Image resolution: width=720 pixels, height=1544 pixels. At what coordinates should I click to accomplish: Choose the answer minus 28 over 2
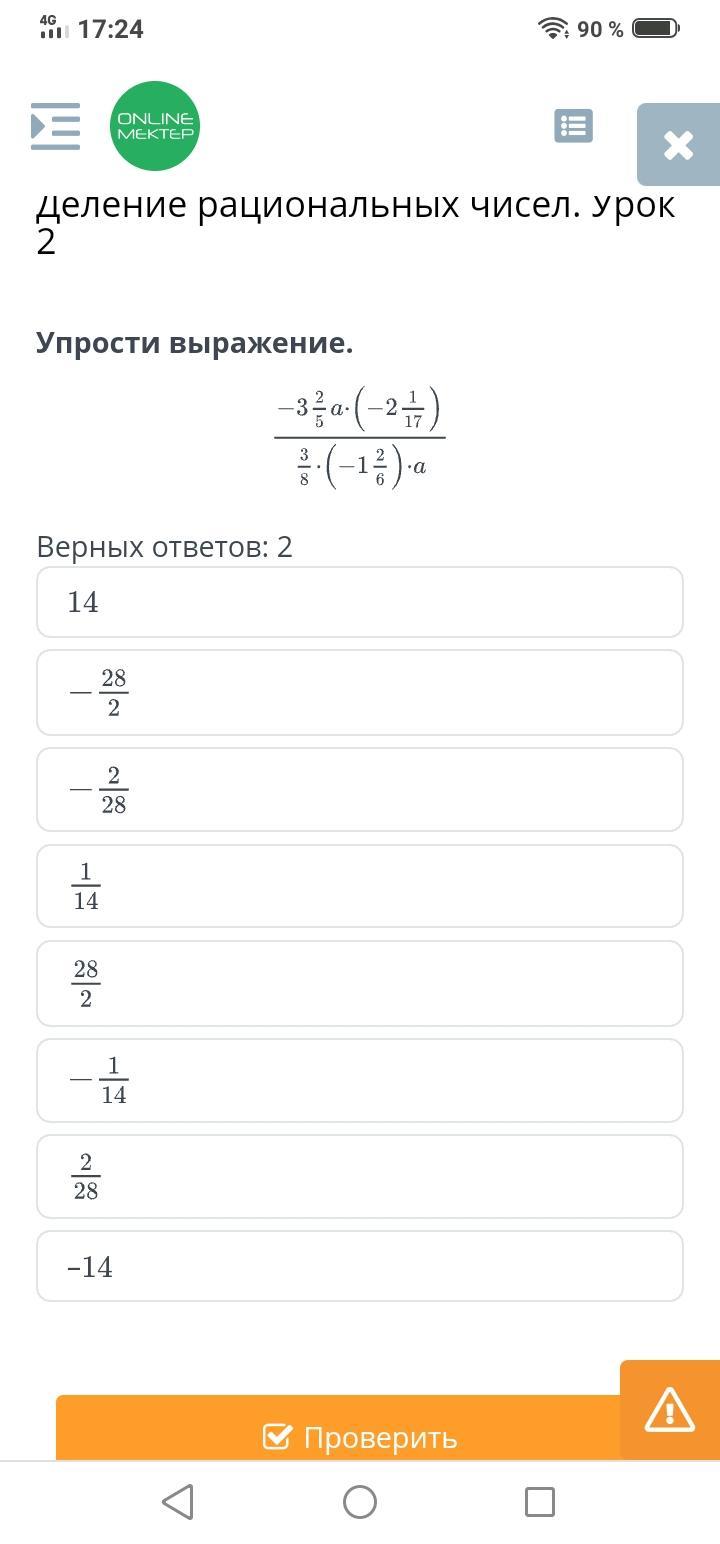(x=360, y=692)
